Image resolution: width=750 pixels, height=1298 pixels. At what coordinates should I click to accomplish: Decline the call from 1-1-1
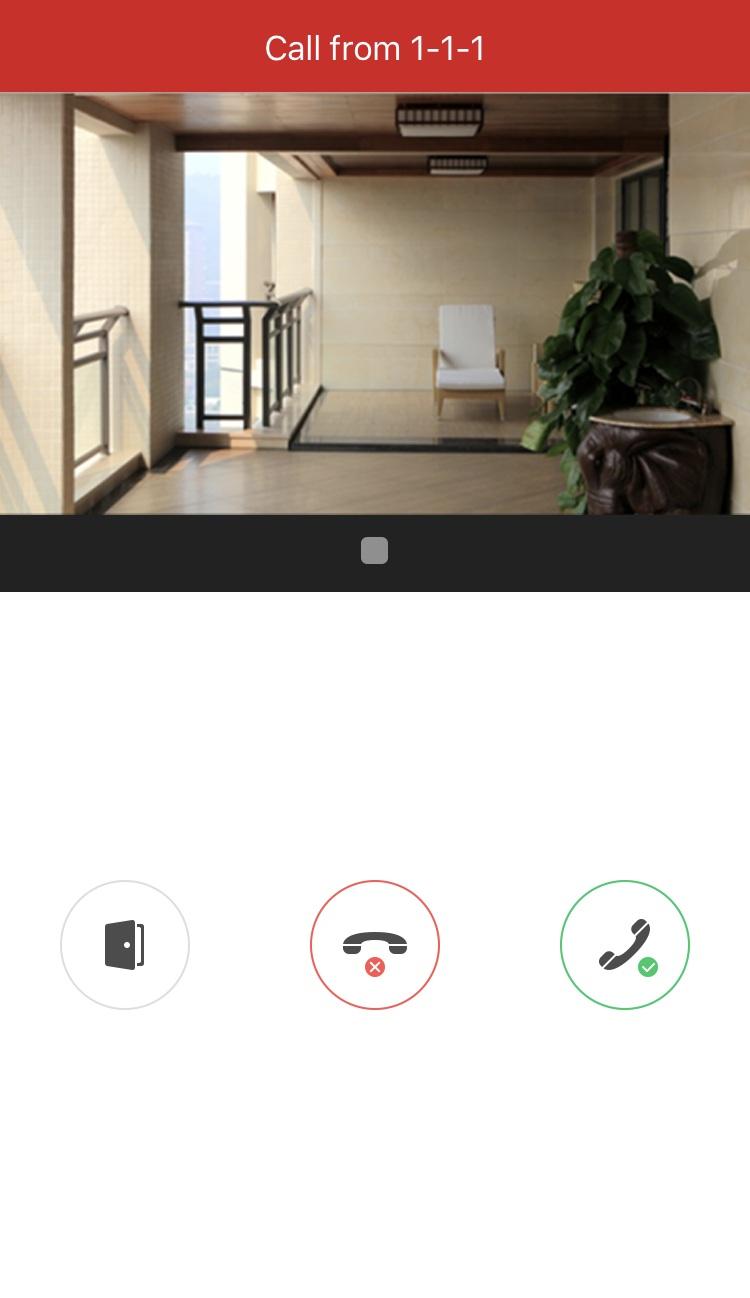(x=375, y=945)
